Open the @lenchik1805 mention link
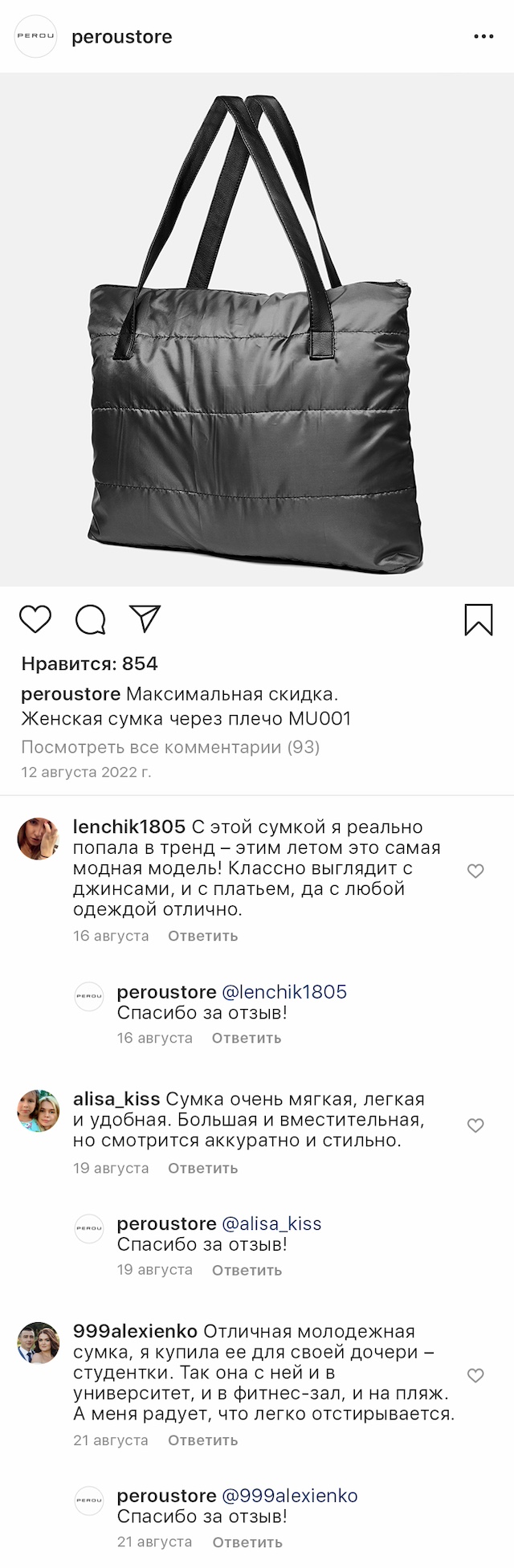The image size is (514, 1568). [x=284, y=992]
